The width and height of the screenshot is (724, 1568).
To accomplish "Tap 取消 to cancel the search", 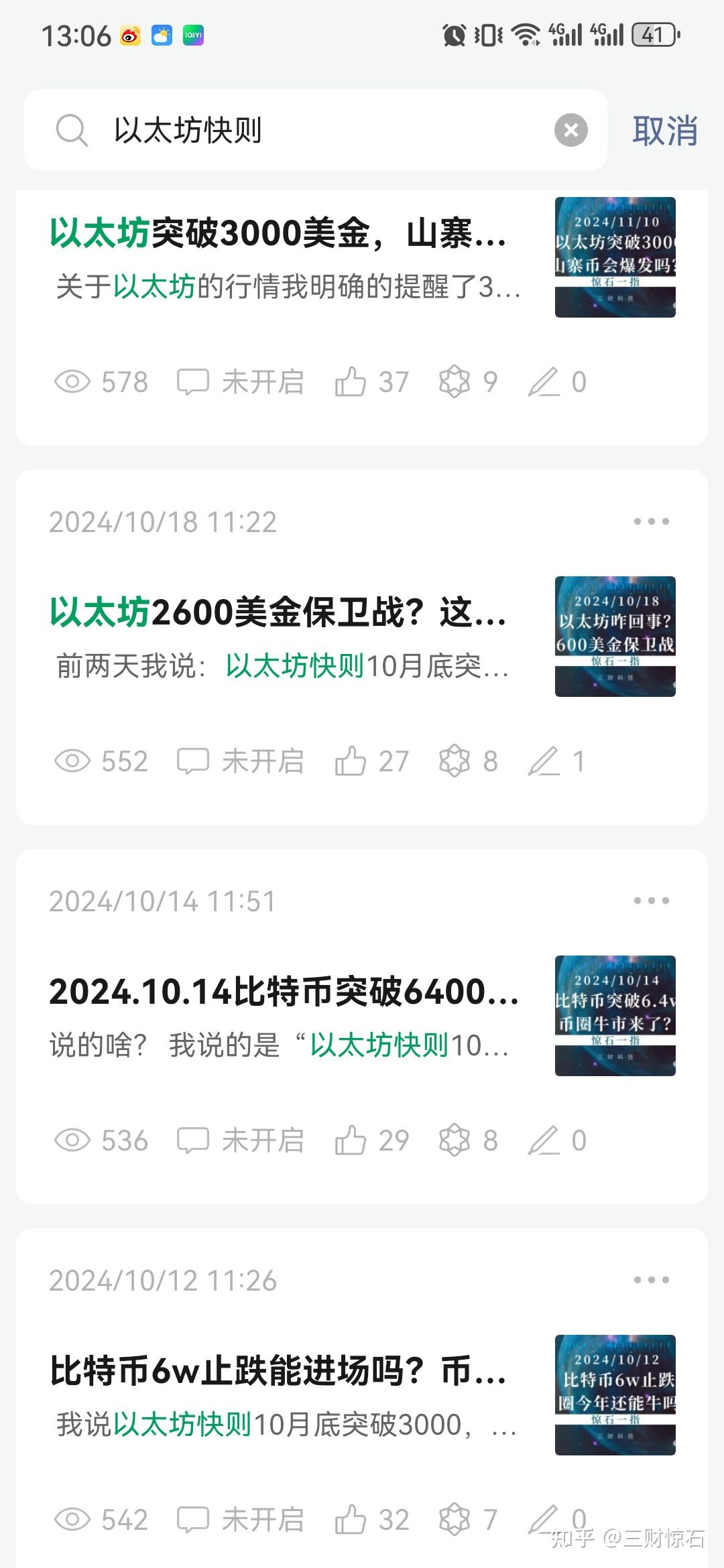I will tap(666, 129).
